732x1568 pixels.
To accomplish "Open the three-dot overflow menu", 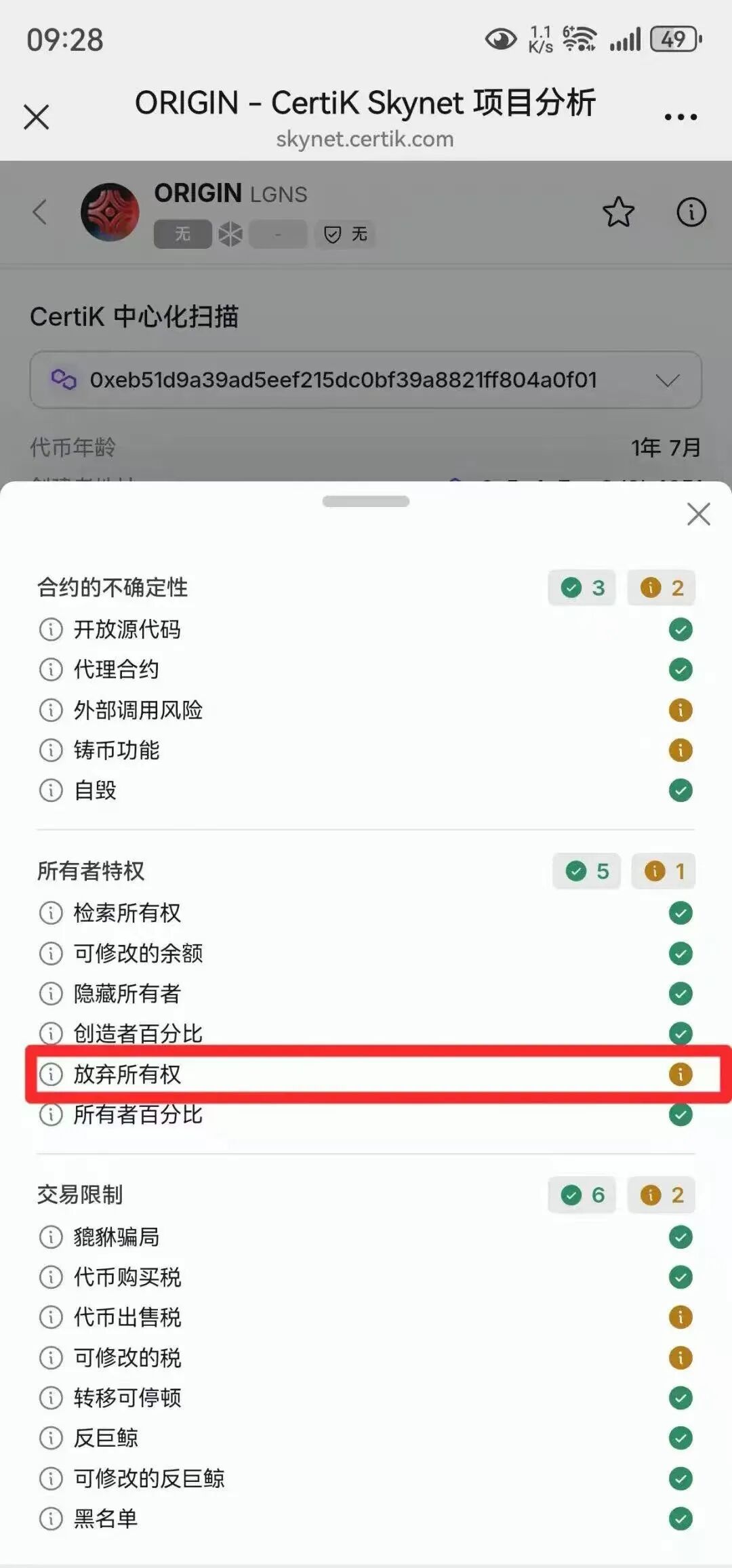I will (680, 117).
